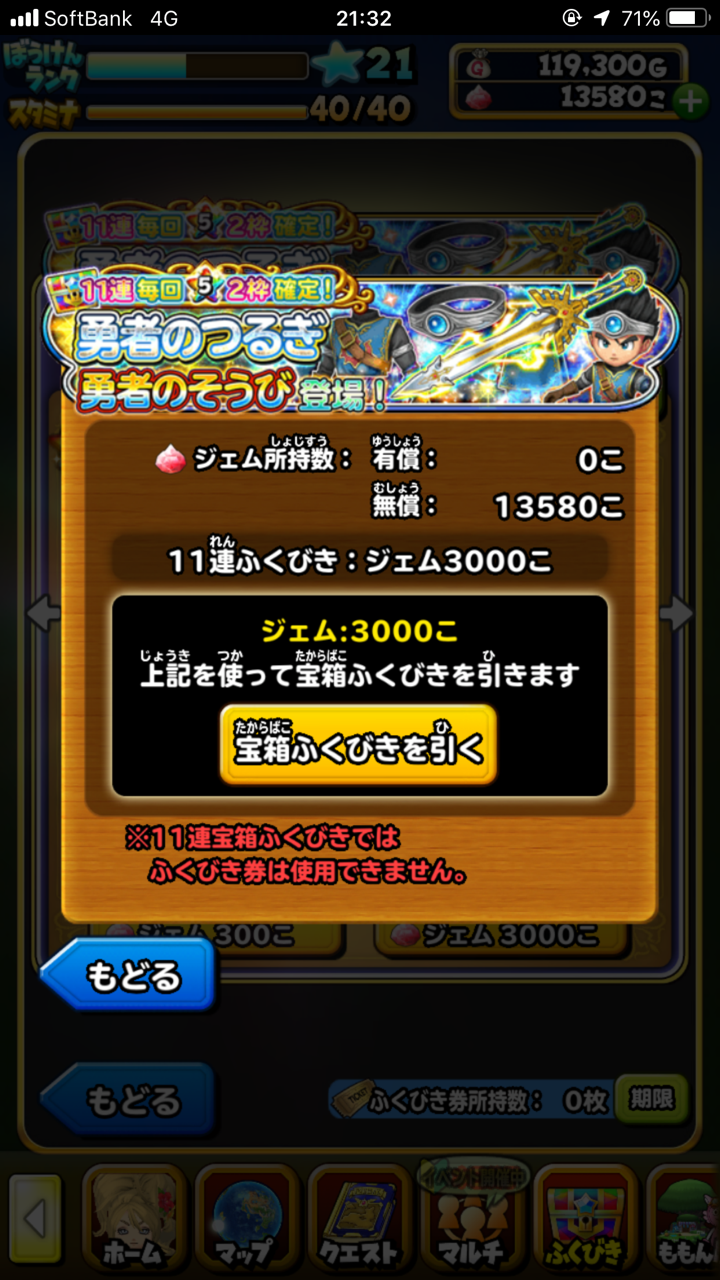
Task: Tap the left arrow in the bottom bar
Action: coord(33,1219)
